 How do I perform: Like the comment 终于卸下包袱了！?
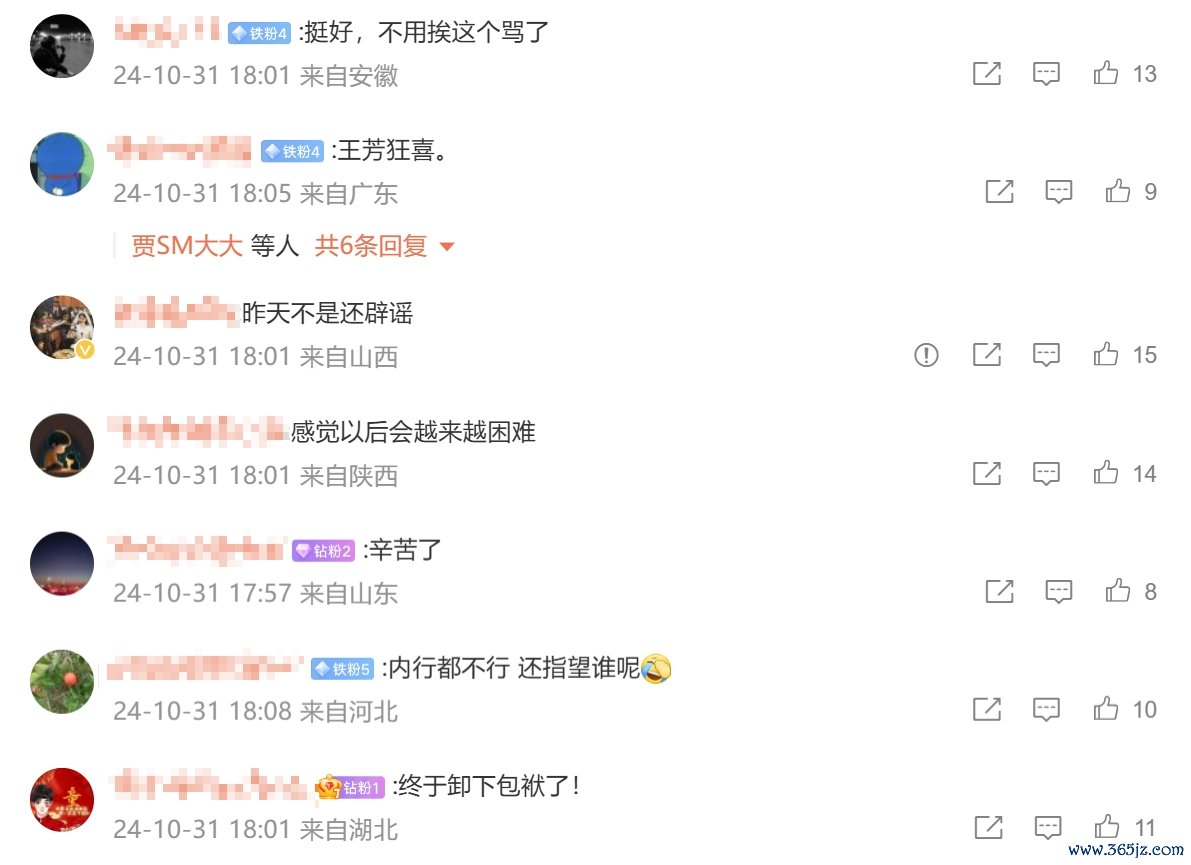pos(1105,827)
